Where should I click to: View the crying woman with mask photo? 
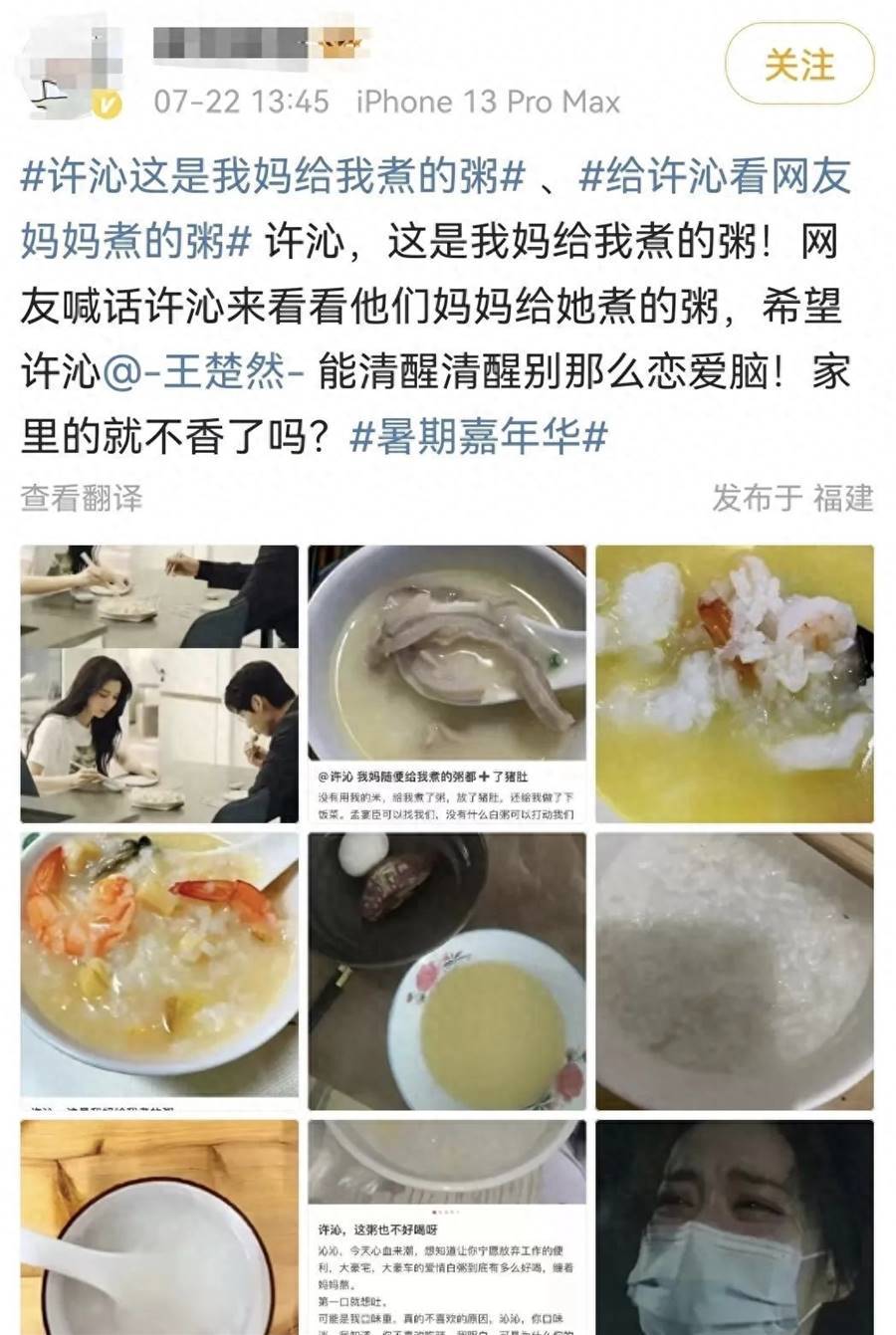(734, 1226)
